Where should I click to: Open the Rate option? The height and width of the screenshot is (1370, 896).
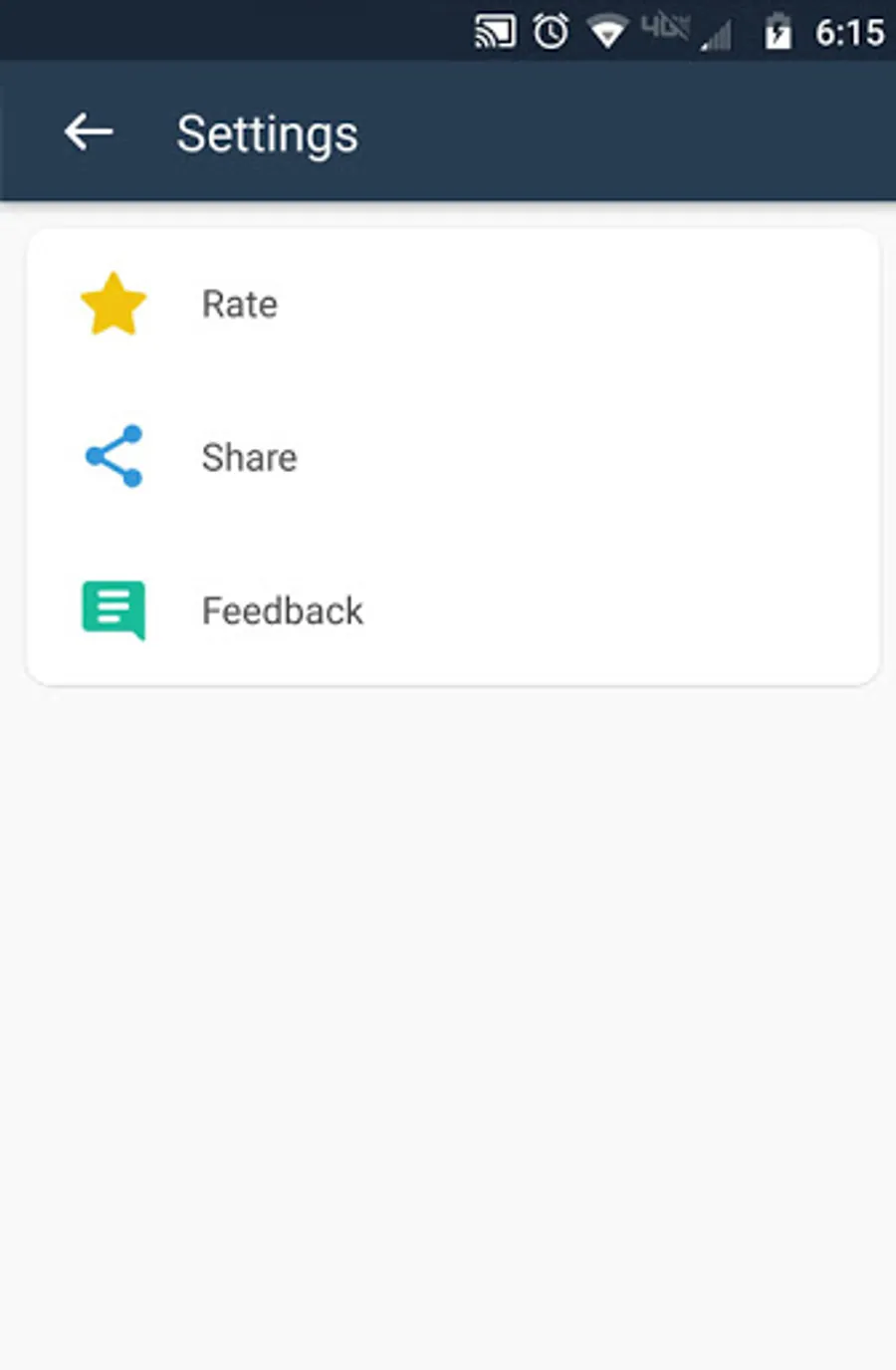[x=239, y=305]
